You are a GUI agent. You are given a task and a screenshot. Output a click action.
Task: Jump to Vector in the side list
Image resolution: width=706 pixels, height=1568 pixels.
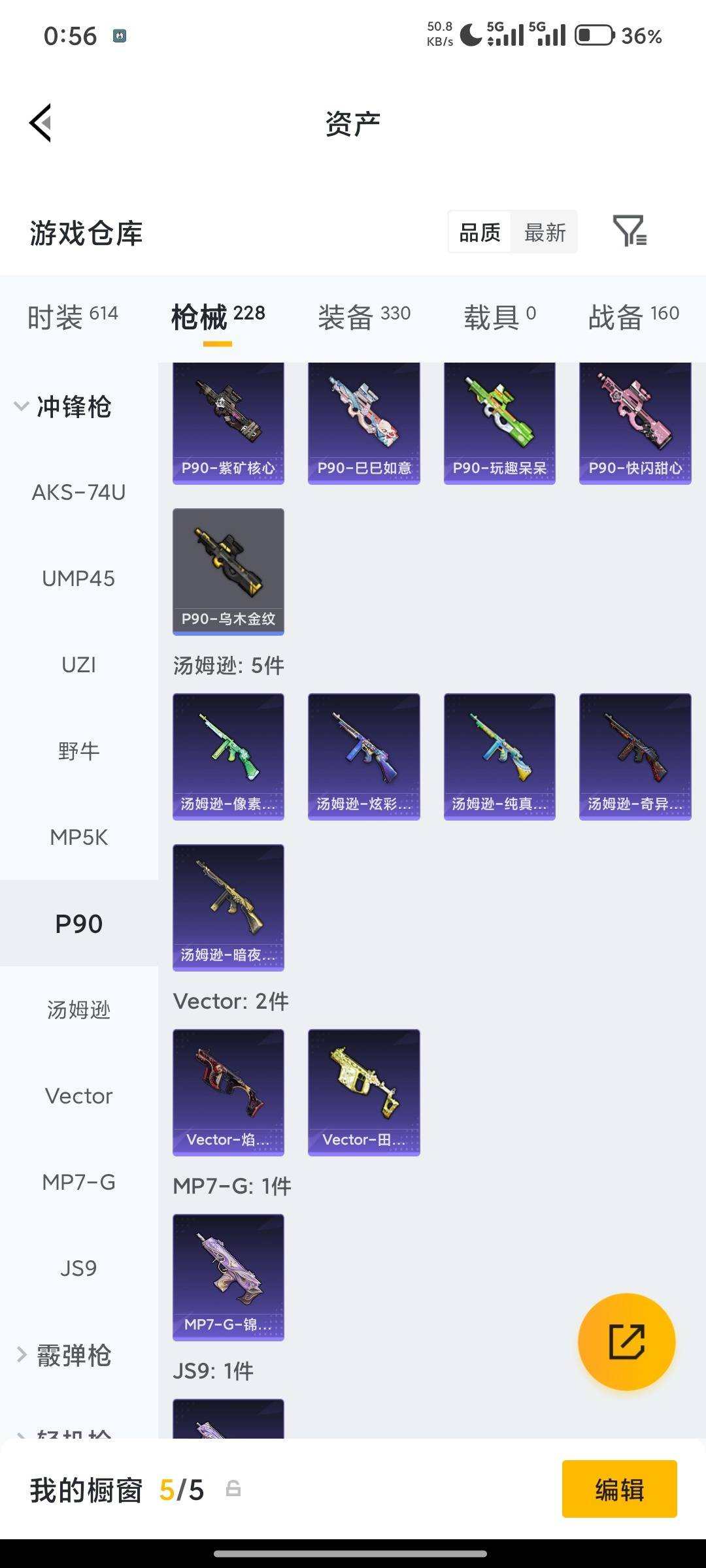point(78,1096)
